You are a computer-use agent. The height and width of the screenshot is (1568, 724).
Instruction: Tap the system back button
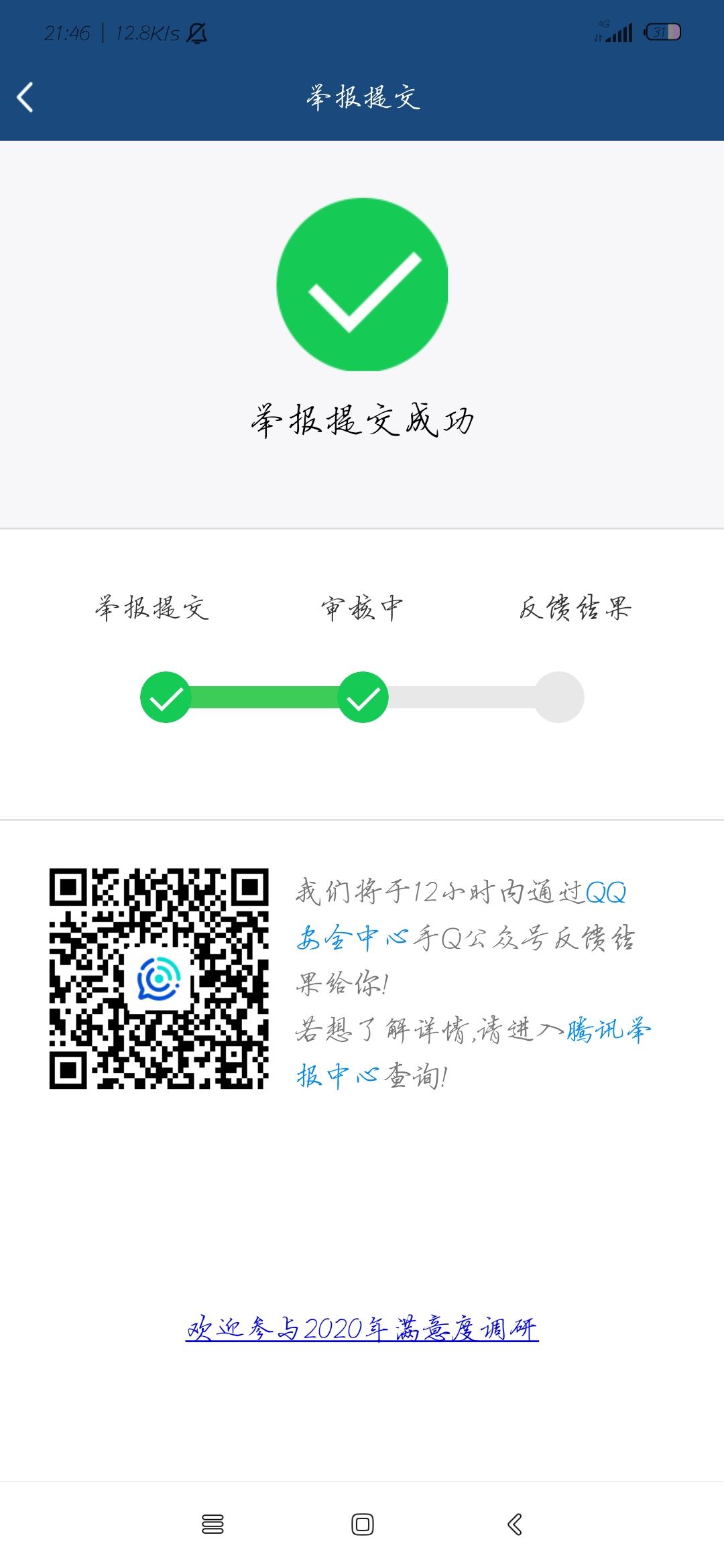point(514,1524)
